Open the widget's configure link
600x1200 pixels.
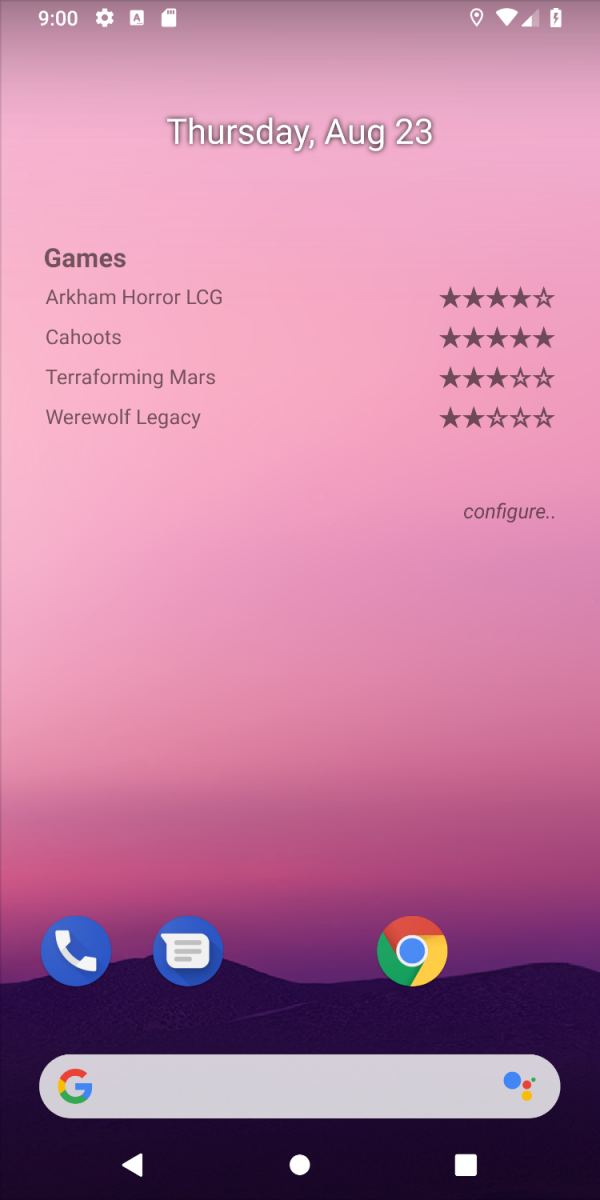[509, 512]
